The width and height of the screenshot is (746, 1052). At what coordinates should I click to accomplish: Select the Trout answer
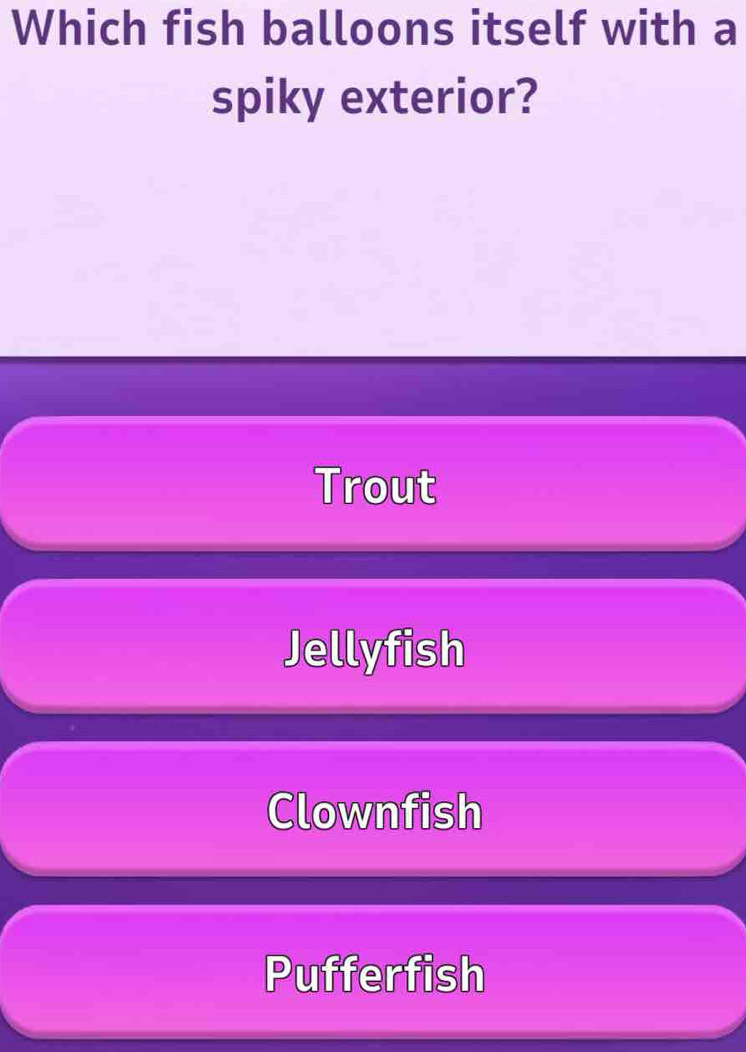click(x=374, y=485)
